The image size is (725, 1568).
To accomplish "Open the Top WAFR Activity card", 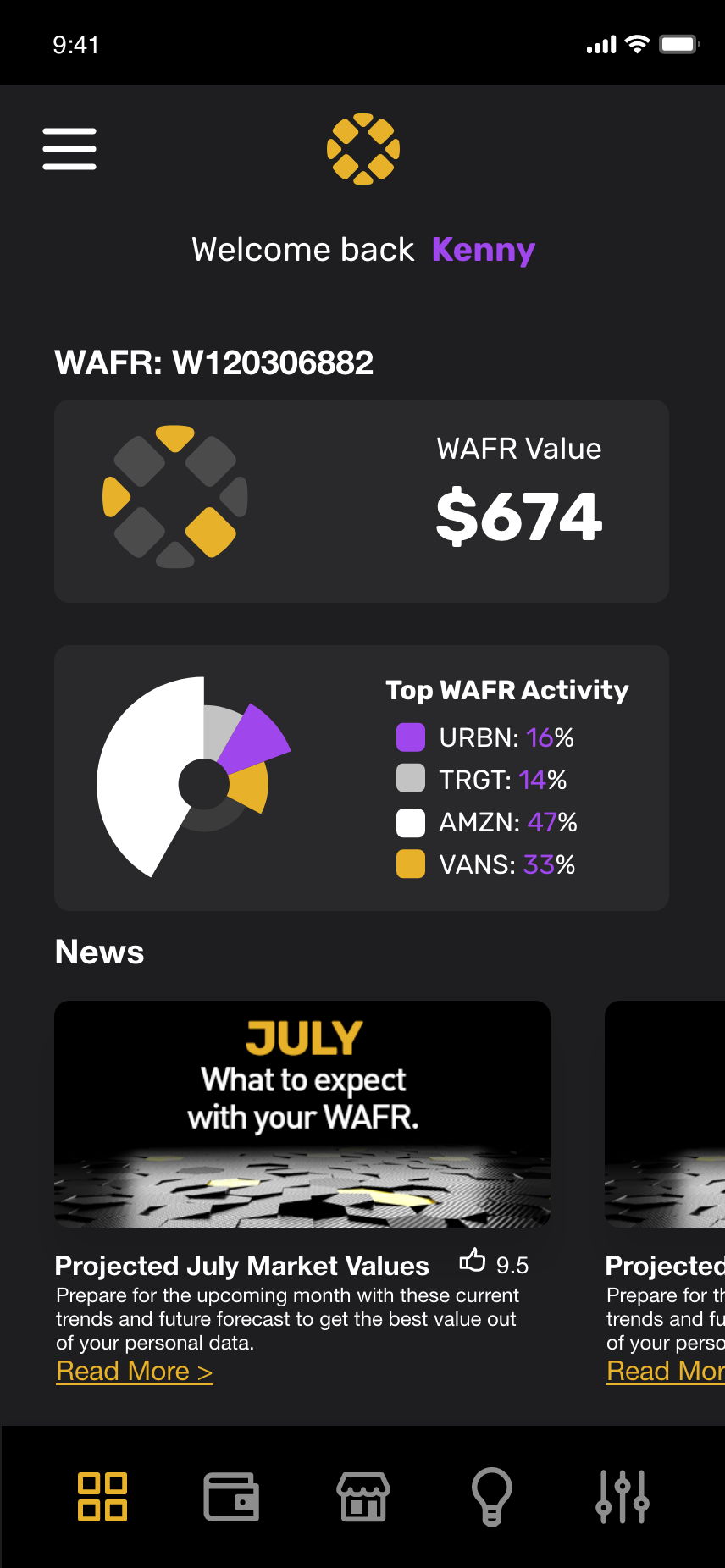I will [362, 778].
